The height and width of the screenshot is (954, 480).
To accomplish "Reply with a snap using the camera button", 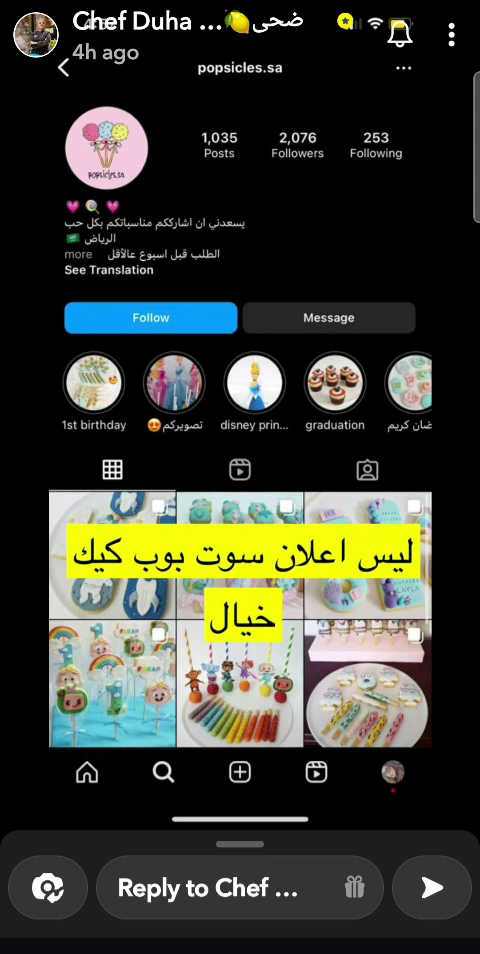I will click(x=48, y=888).
